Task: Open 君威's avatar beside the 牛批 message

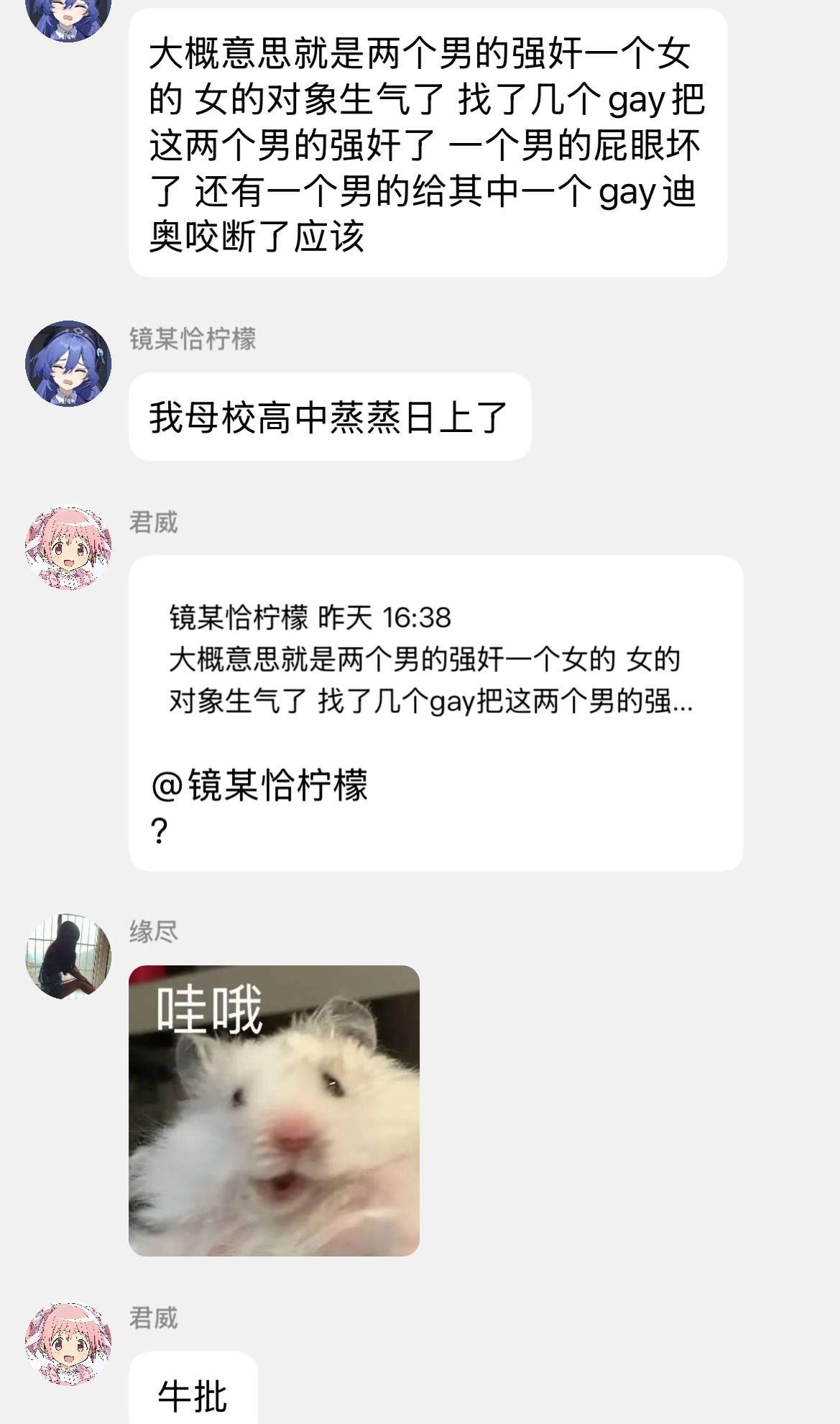Action: (68, 1343)
